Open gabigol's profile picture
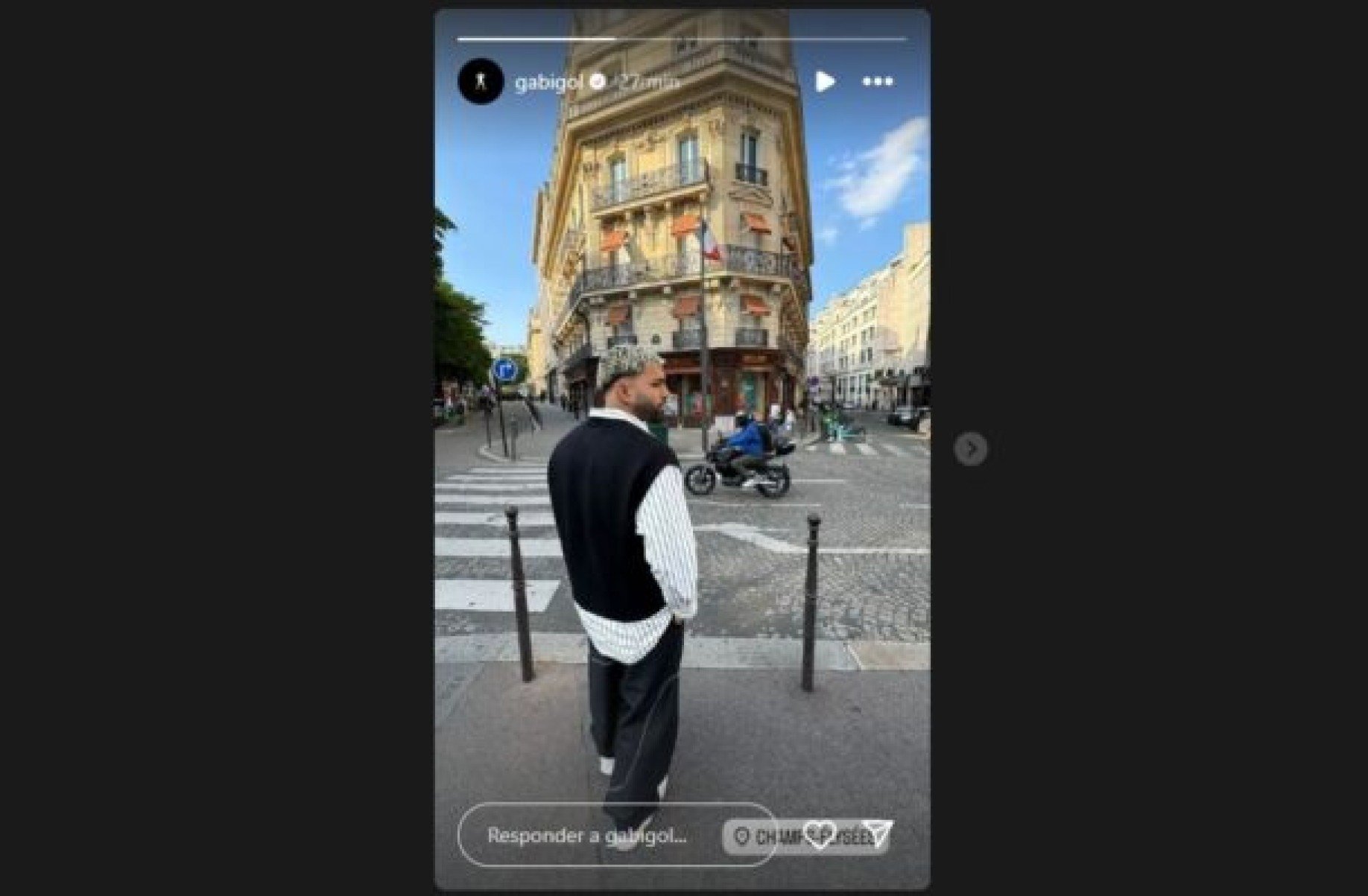The image size is (1368, 896). point(481,82)
